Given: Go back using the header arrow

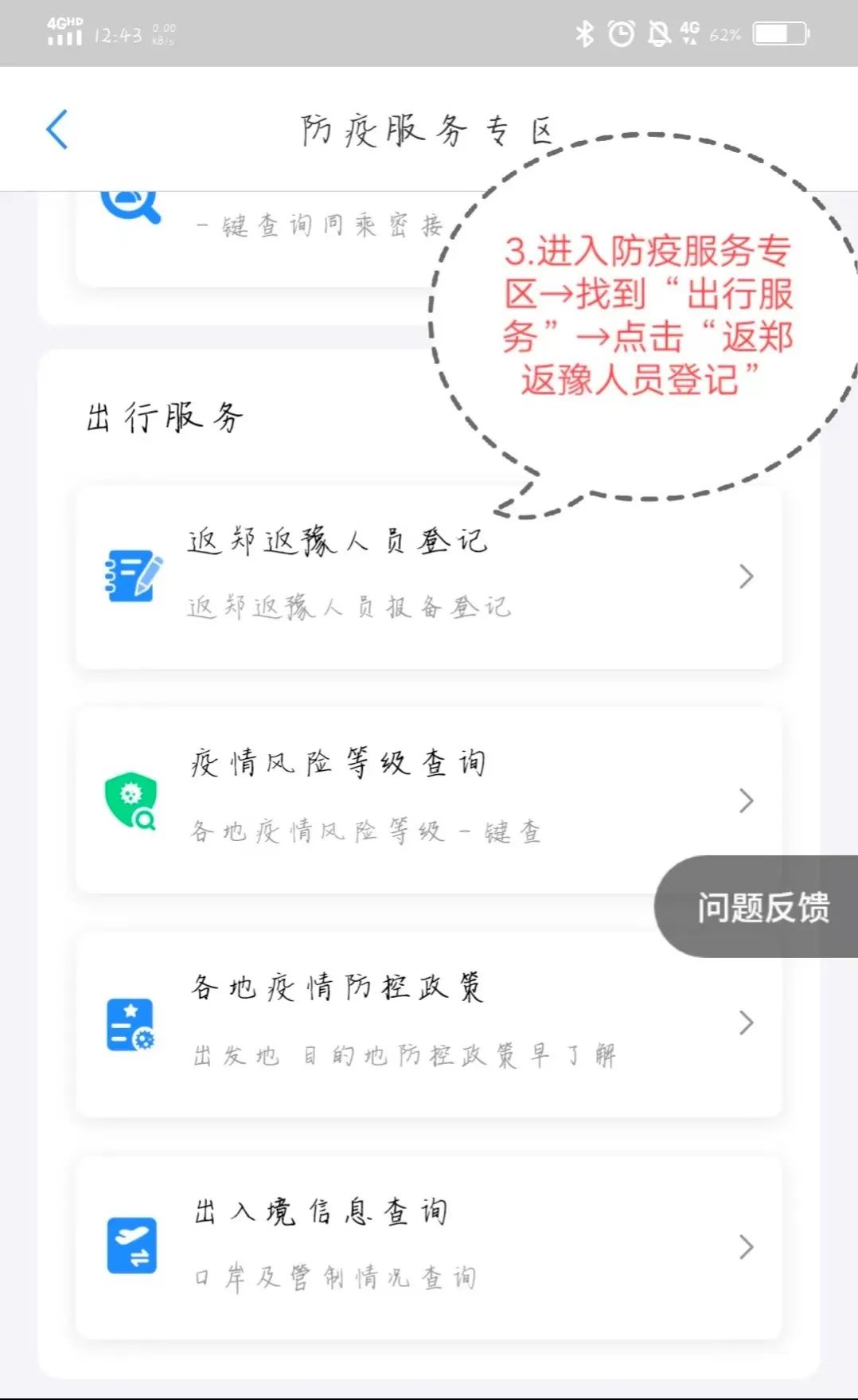Looking at the screenshot, I should tap(57, 129).
